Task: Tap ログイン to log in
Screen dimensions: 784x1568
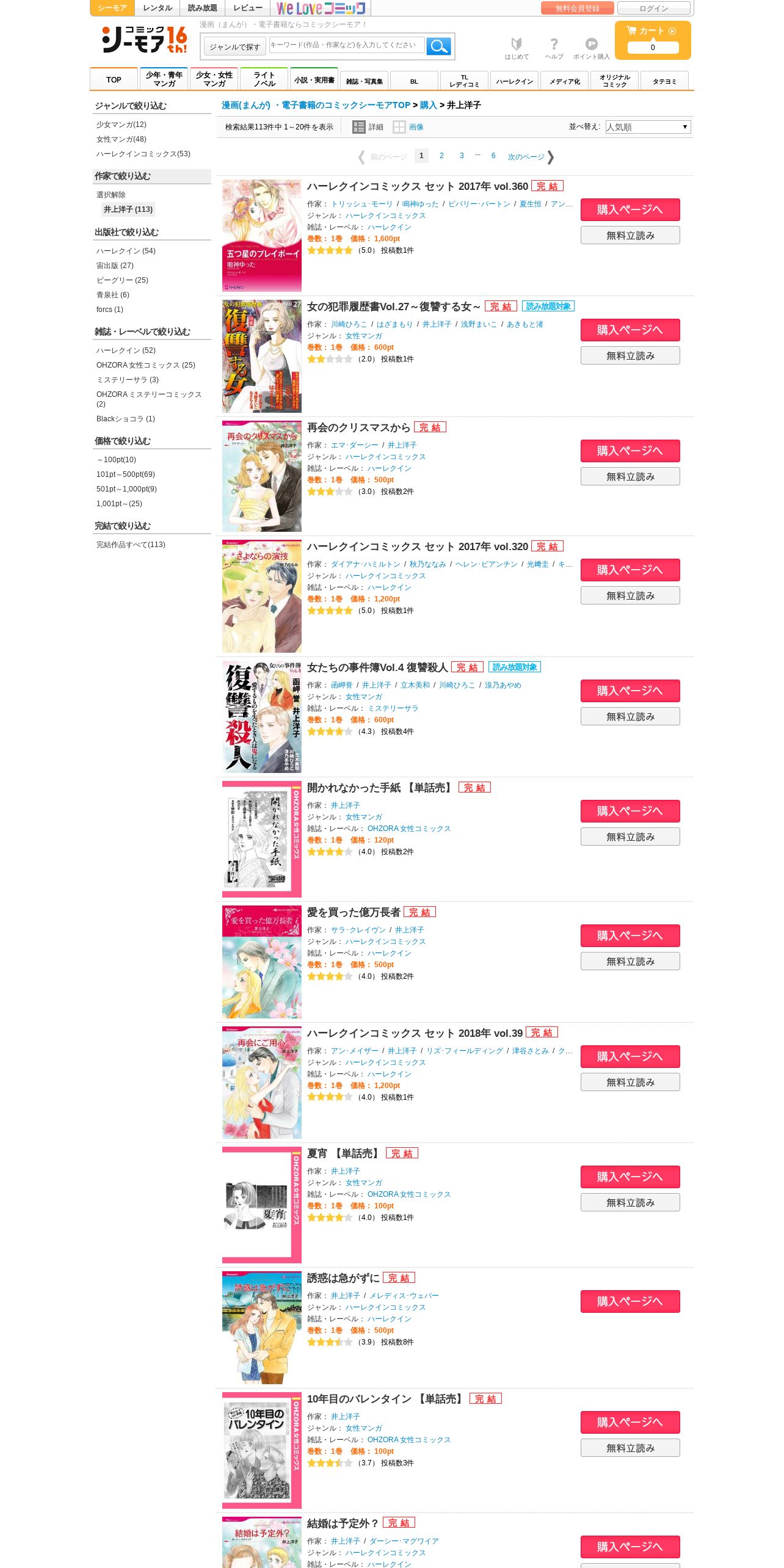Action: (x=653, y=9)
